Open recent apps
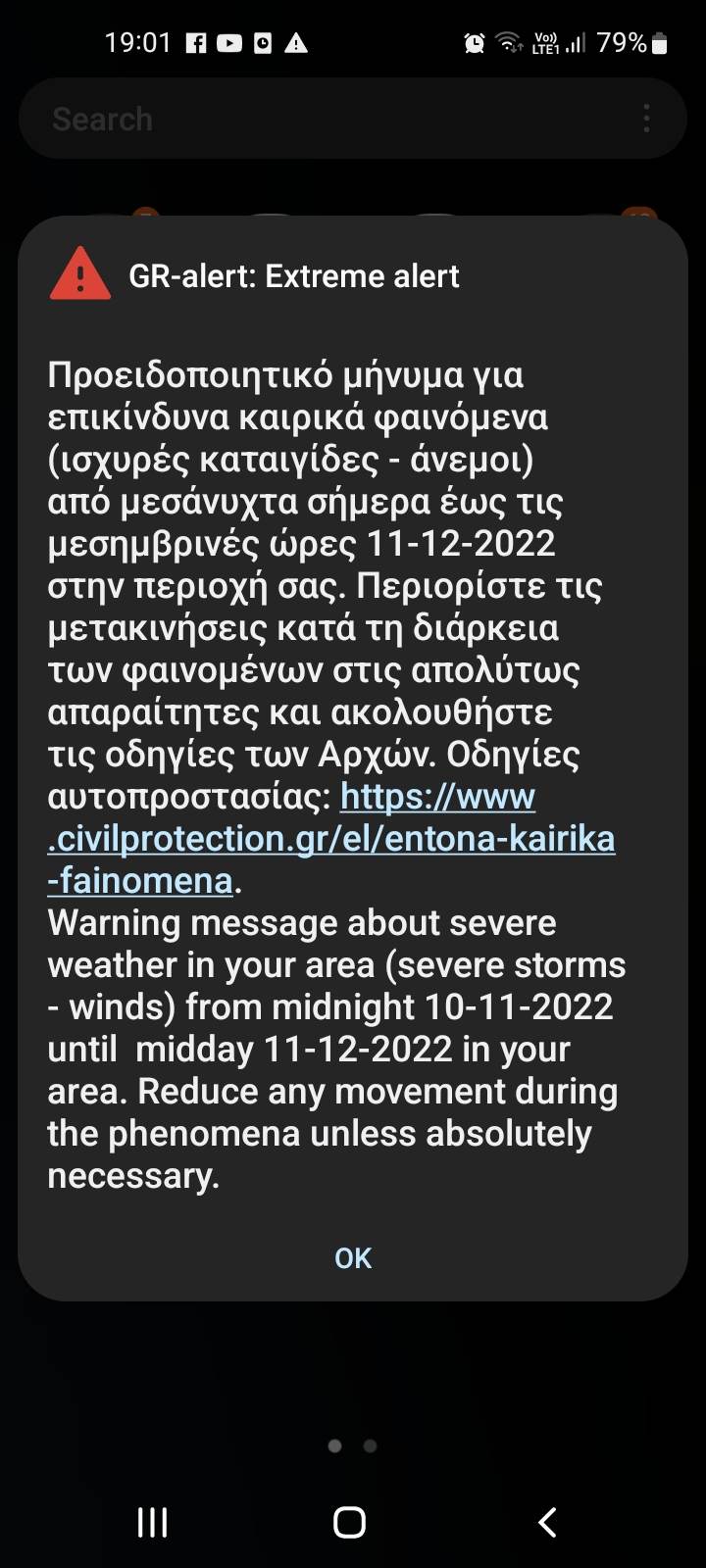The width and height of the screenshot is (706, 1568). coord(153,1522)
